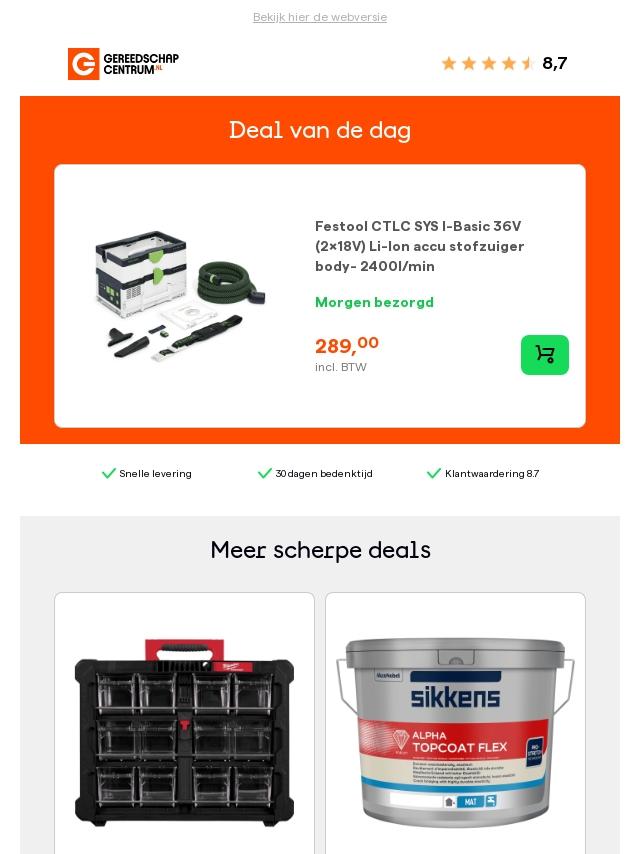Open the Festool CTLC SYS I-Basic product title
Image resolution: width=640 pixels, height=854 pixels.
point(420,246)
